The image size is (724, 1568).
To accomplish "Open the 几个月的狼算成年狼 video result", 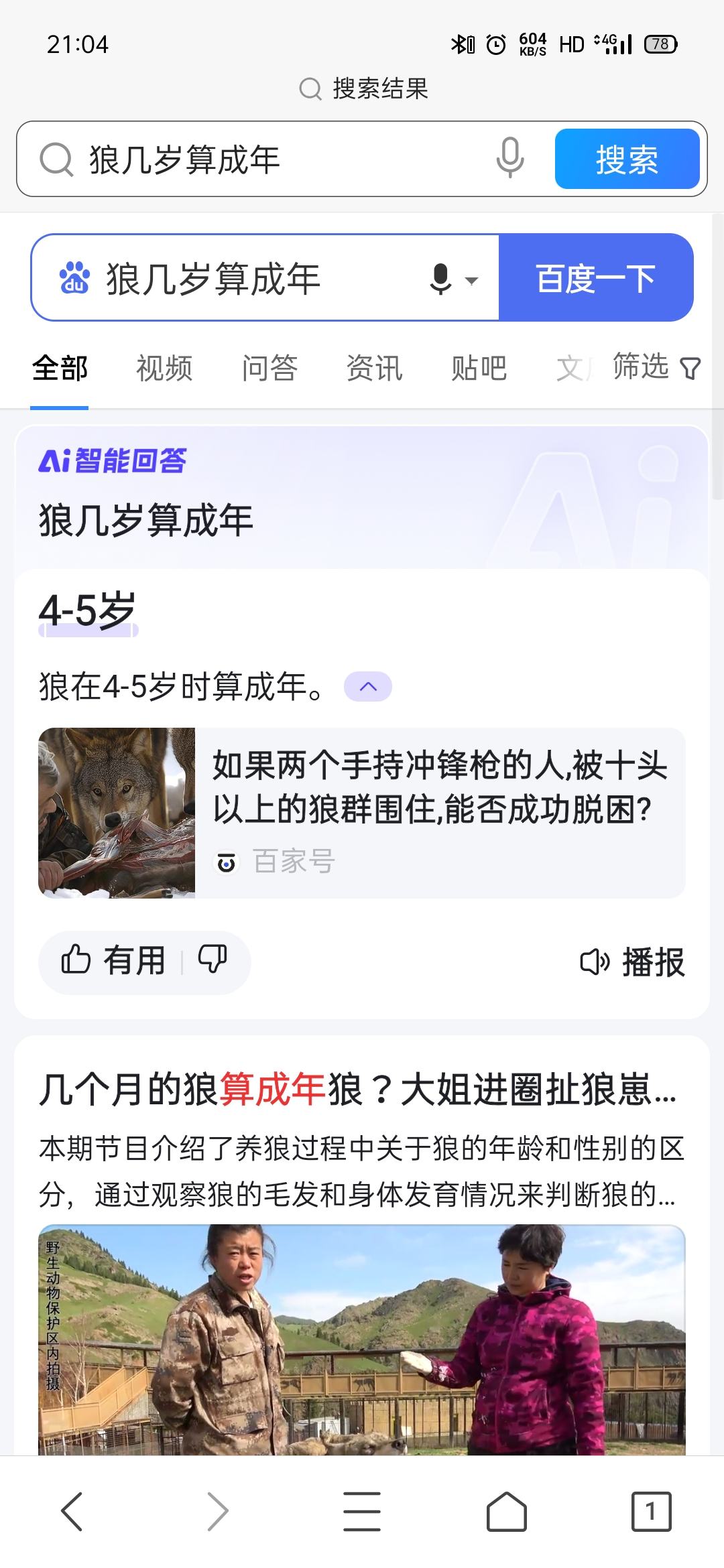I will [358, 1089].
